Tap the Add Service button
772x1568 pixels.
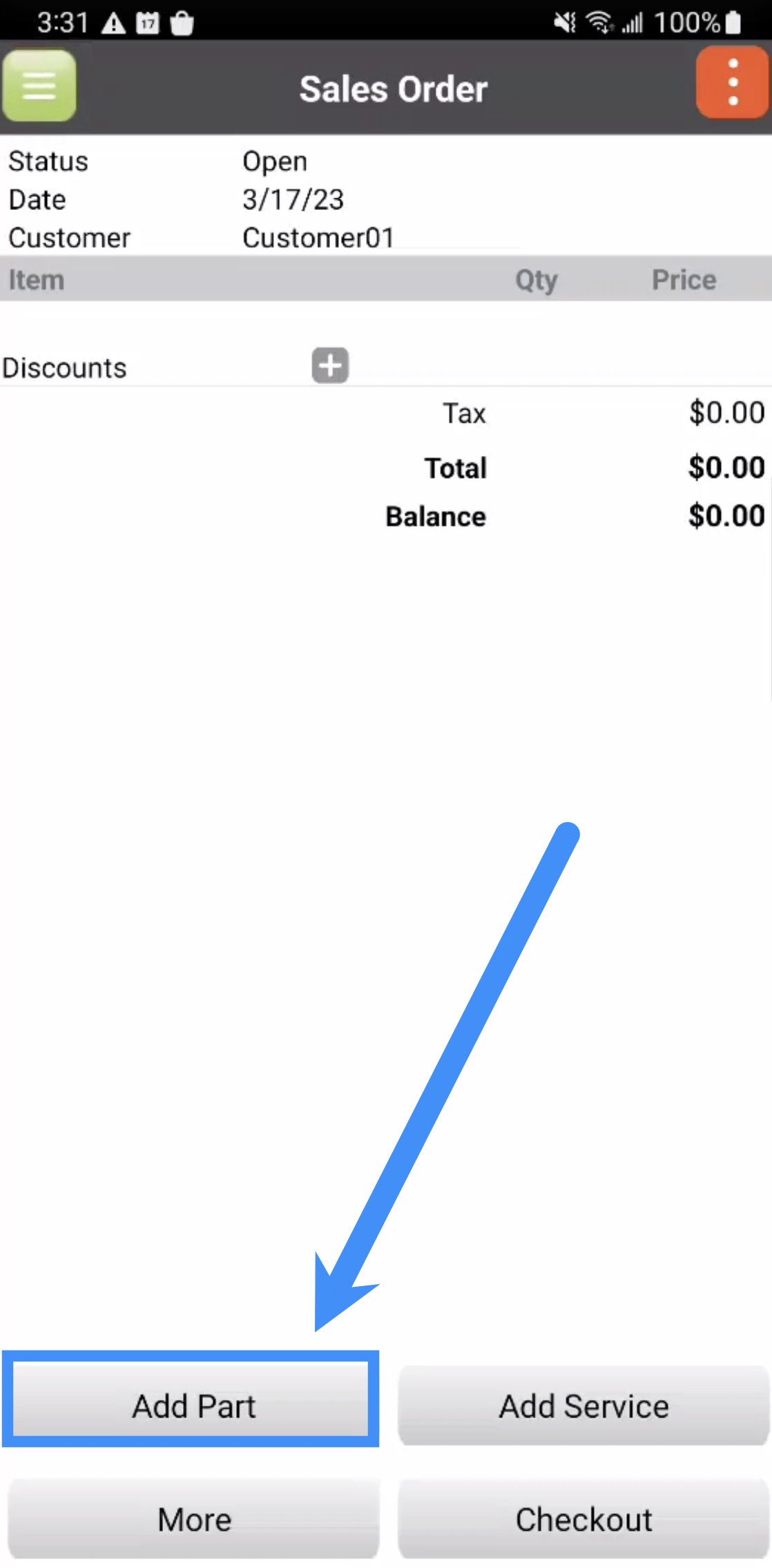click(583, 1406)
